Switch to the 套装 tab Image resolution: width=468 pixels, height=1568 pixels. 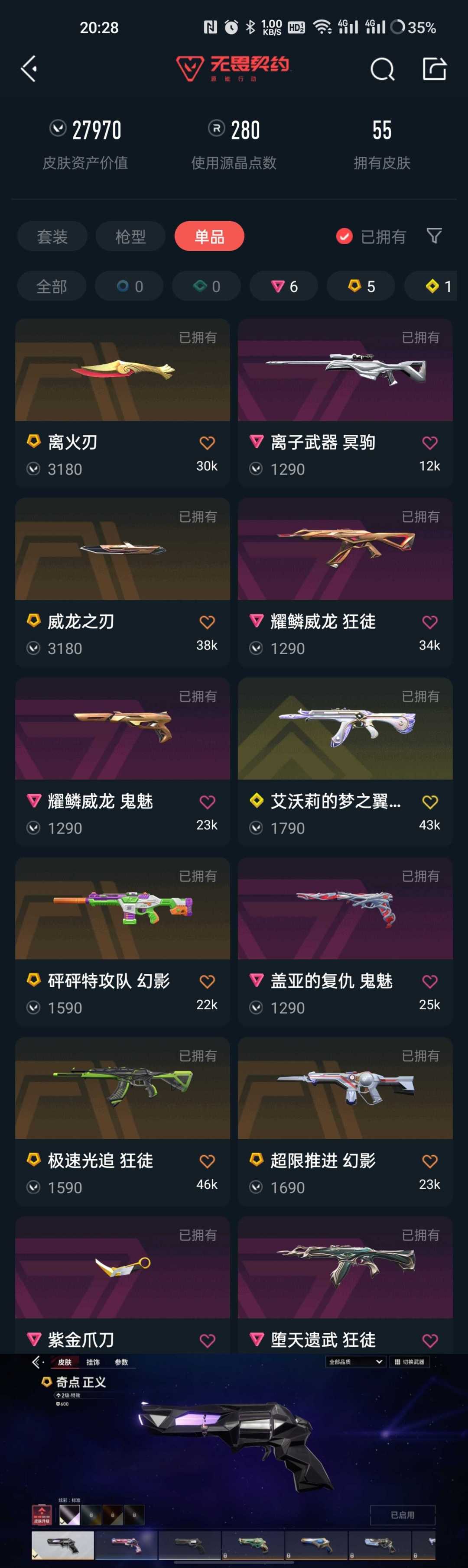[52, 236]
